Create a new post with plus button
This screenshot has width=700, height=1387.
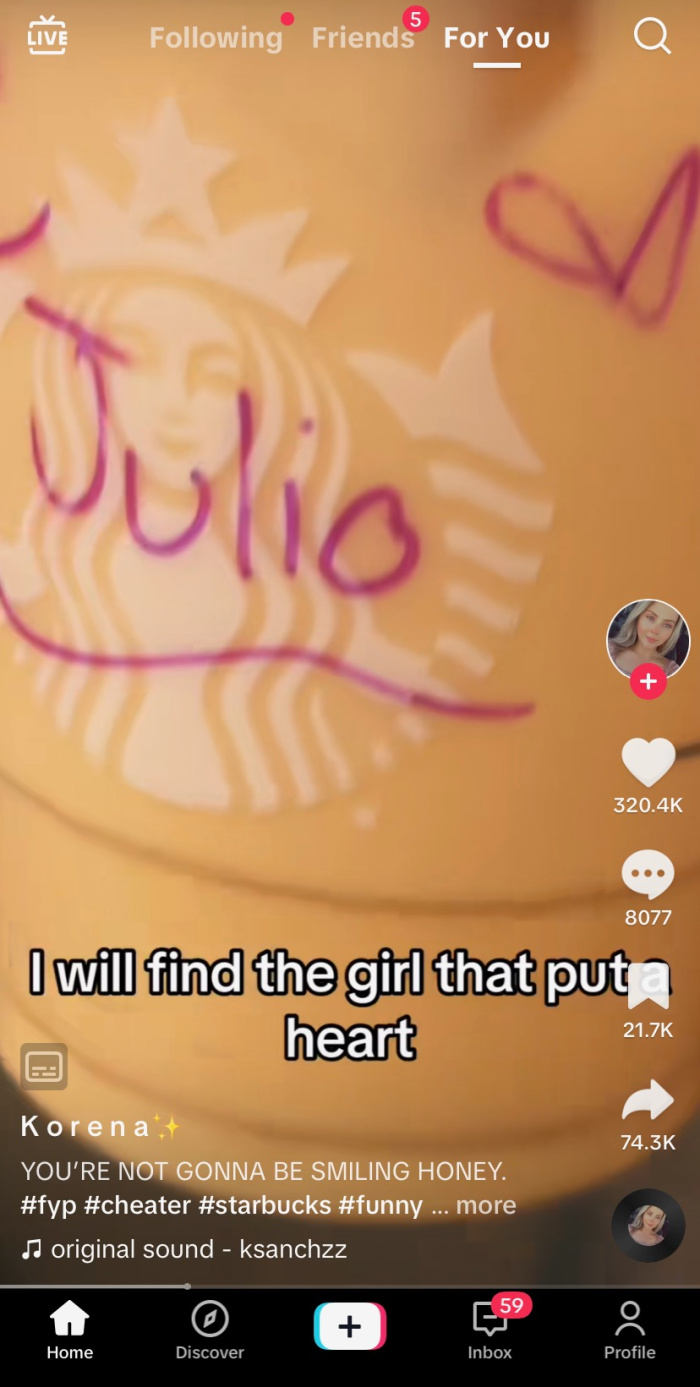pyautogui.click(x=350, y=1327)
